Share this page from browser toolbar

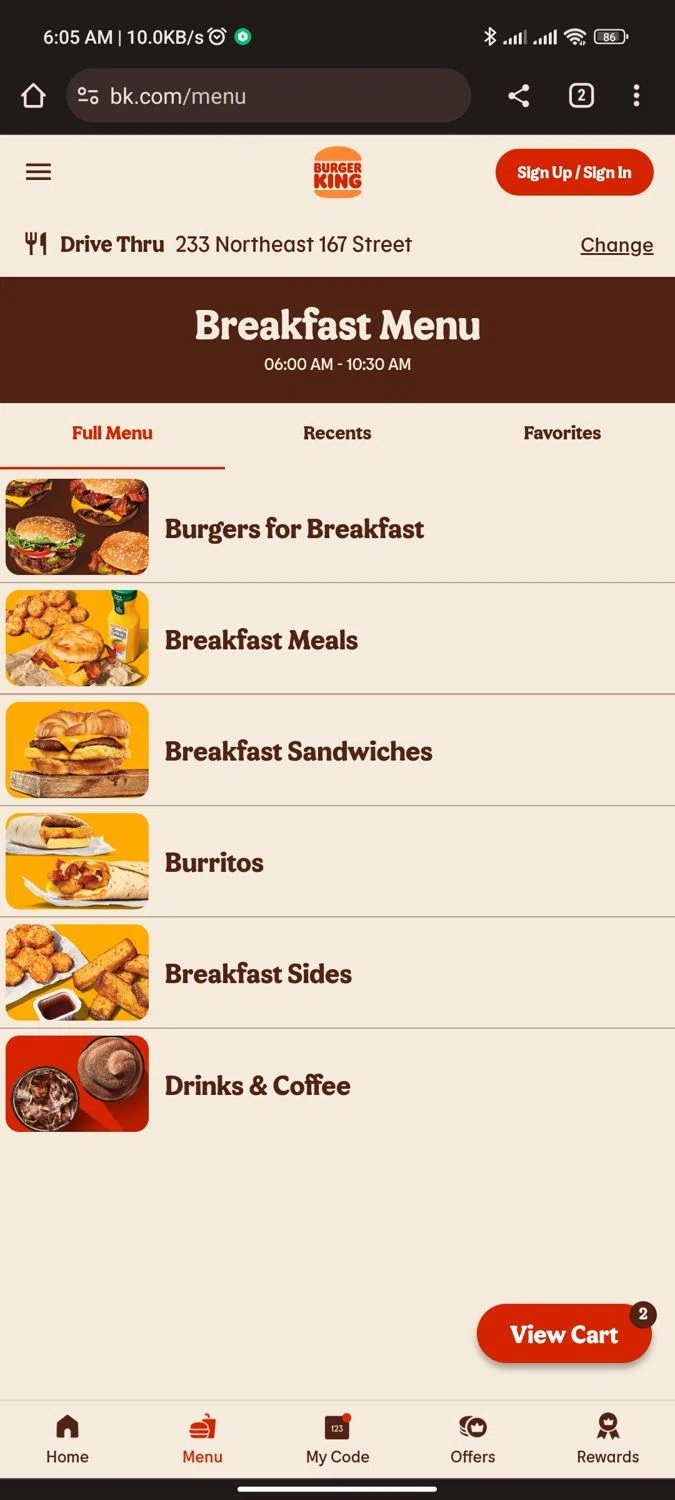(x=518, y=96)
